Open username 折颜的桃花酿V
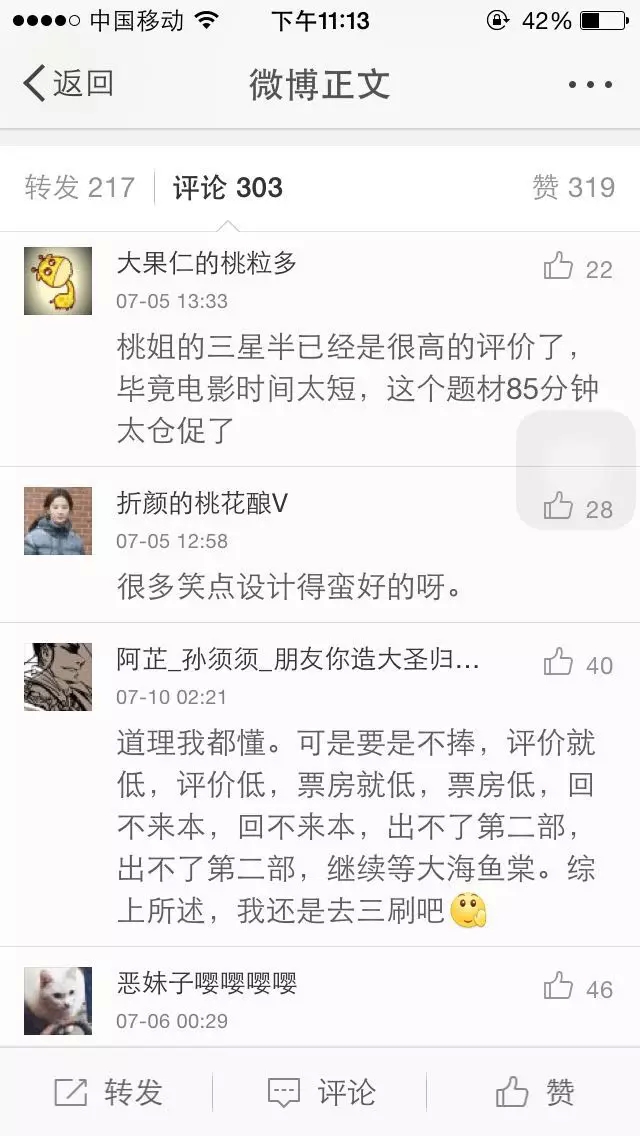The width and height of the screenshot is (640, 1136). [202, 503]
